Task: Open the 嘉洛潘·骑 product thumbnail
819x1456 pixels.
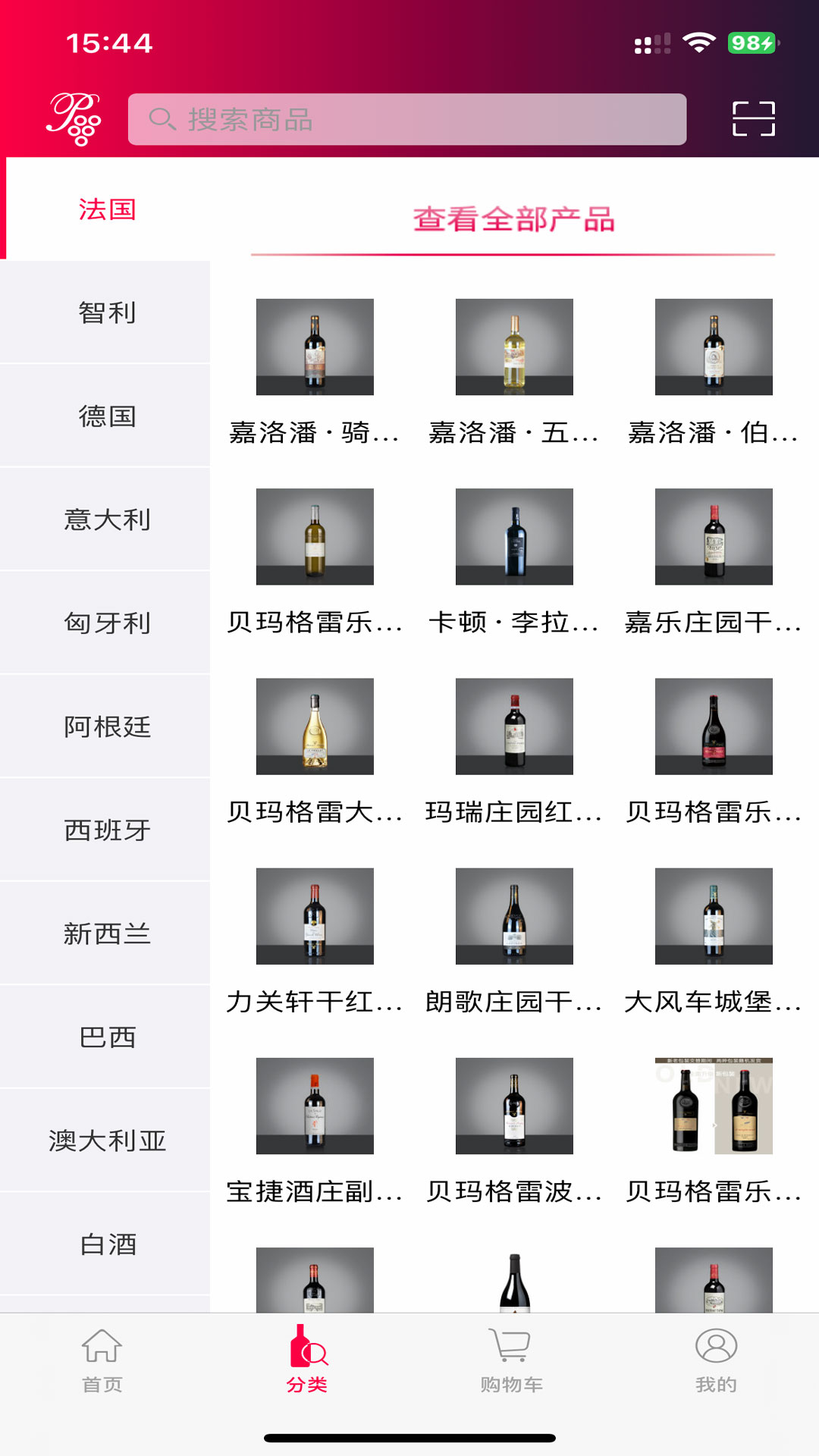Action: coord(315,347)
